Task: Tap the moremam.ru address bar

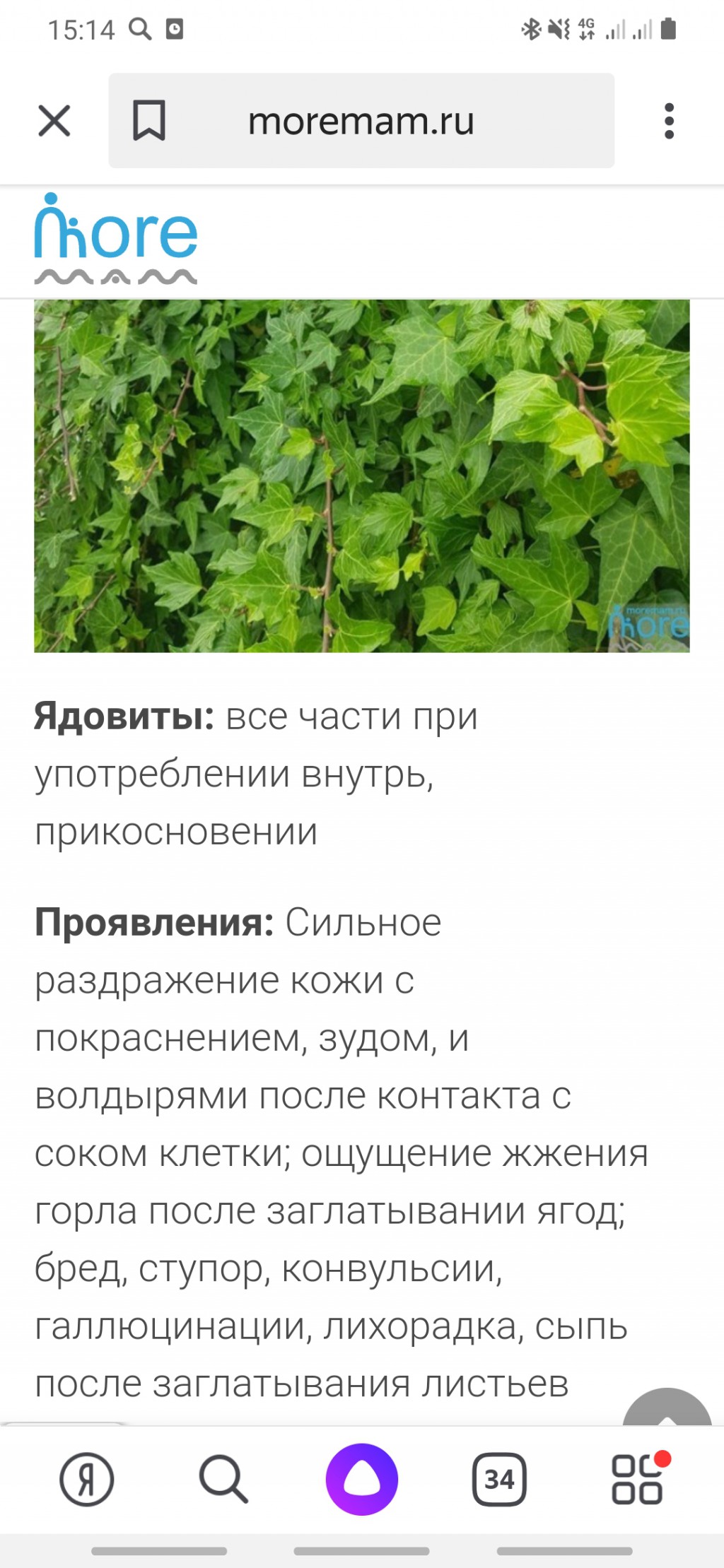Action: [x=361, y=121]
